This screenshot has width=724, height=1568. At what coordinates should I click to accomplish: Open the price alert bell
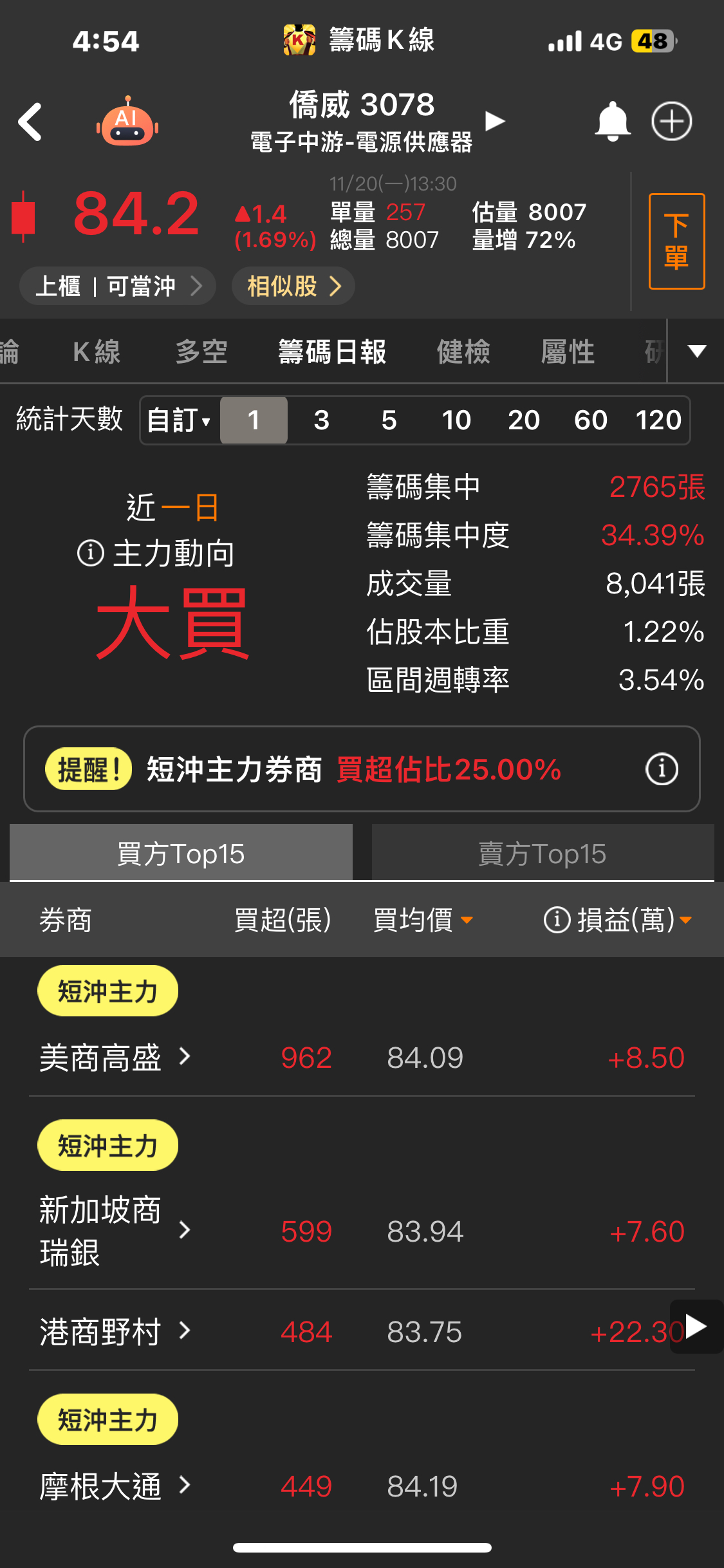(x=611, y=121)
